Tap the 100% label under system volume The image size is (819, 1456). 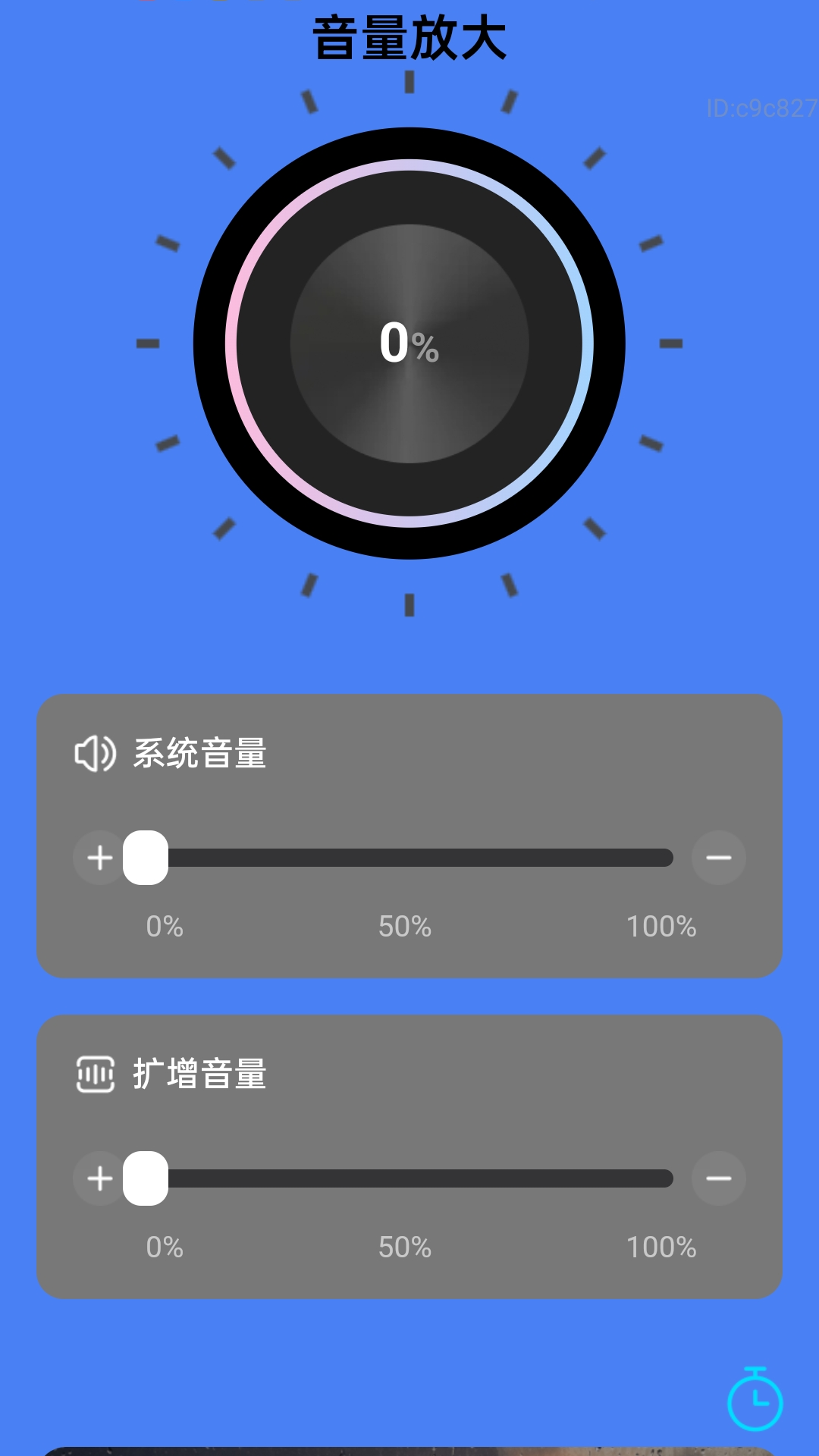(662, 927)
